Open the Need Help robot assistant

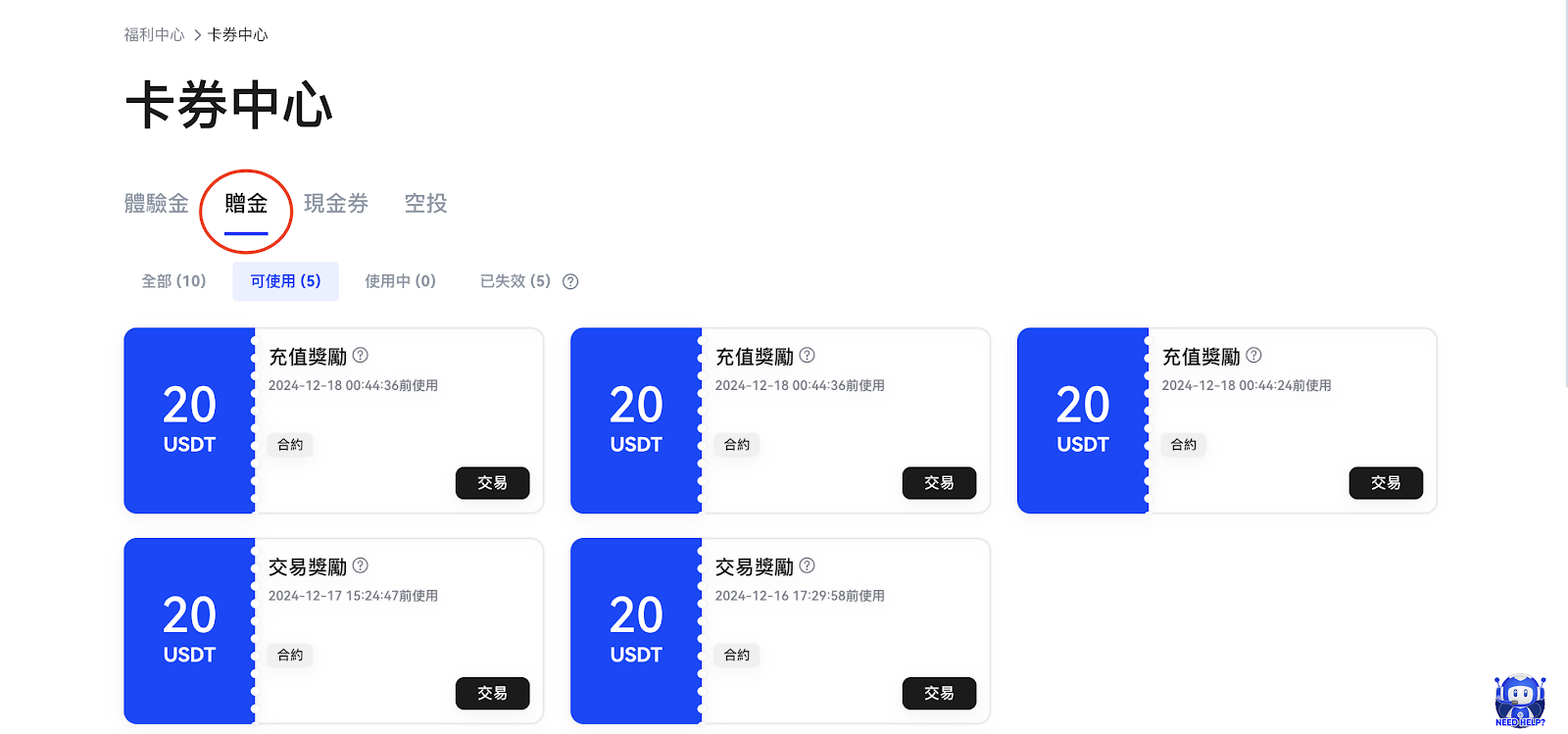pyautogui.click(x=1520, y=701)
